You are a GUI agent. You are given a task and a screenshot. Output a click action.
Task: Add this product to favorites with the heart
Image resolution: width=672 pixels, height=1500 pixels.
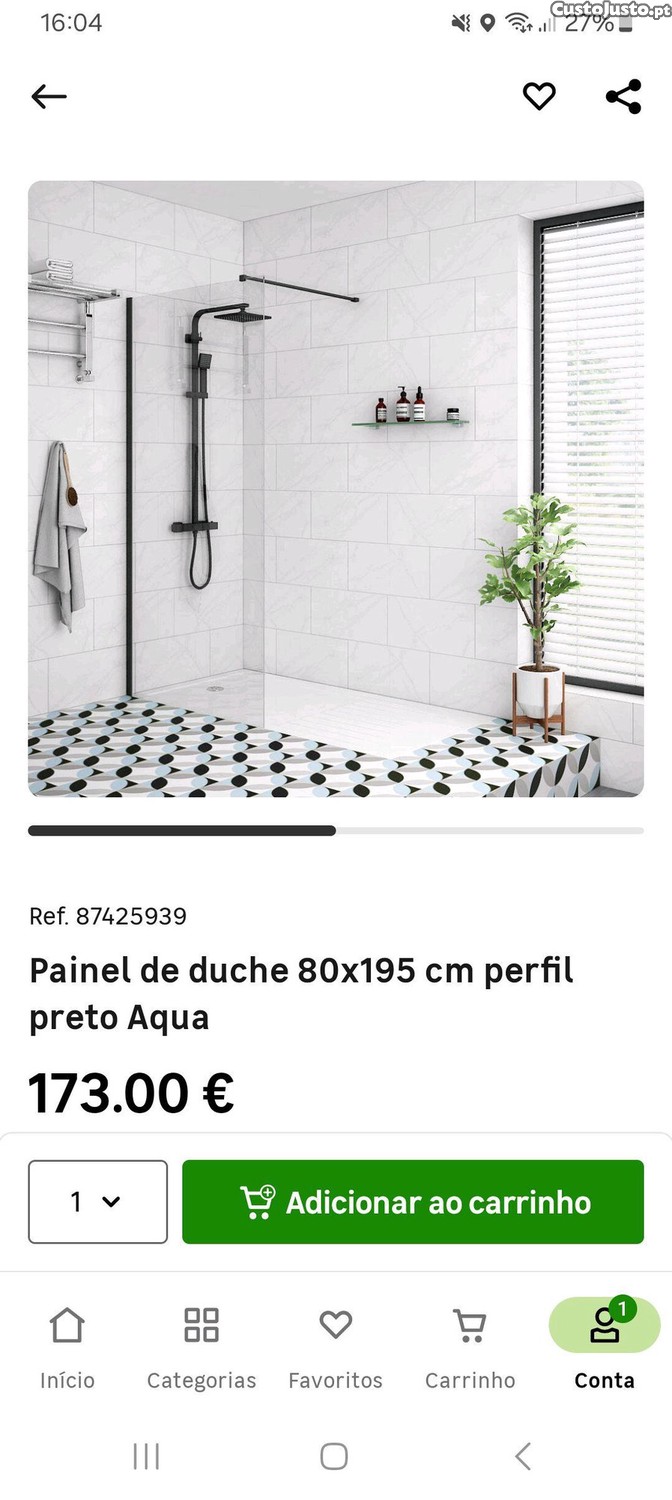pos(539,96)
